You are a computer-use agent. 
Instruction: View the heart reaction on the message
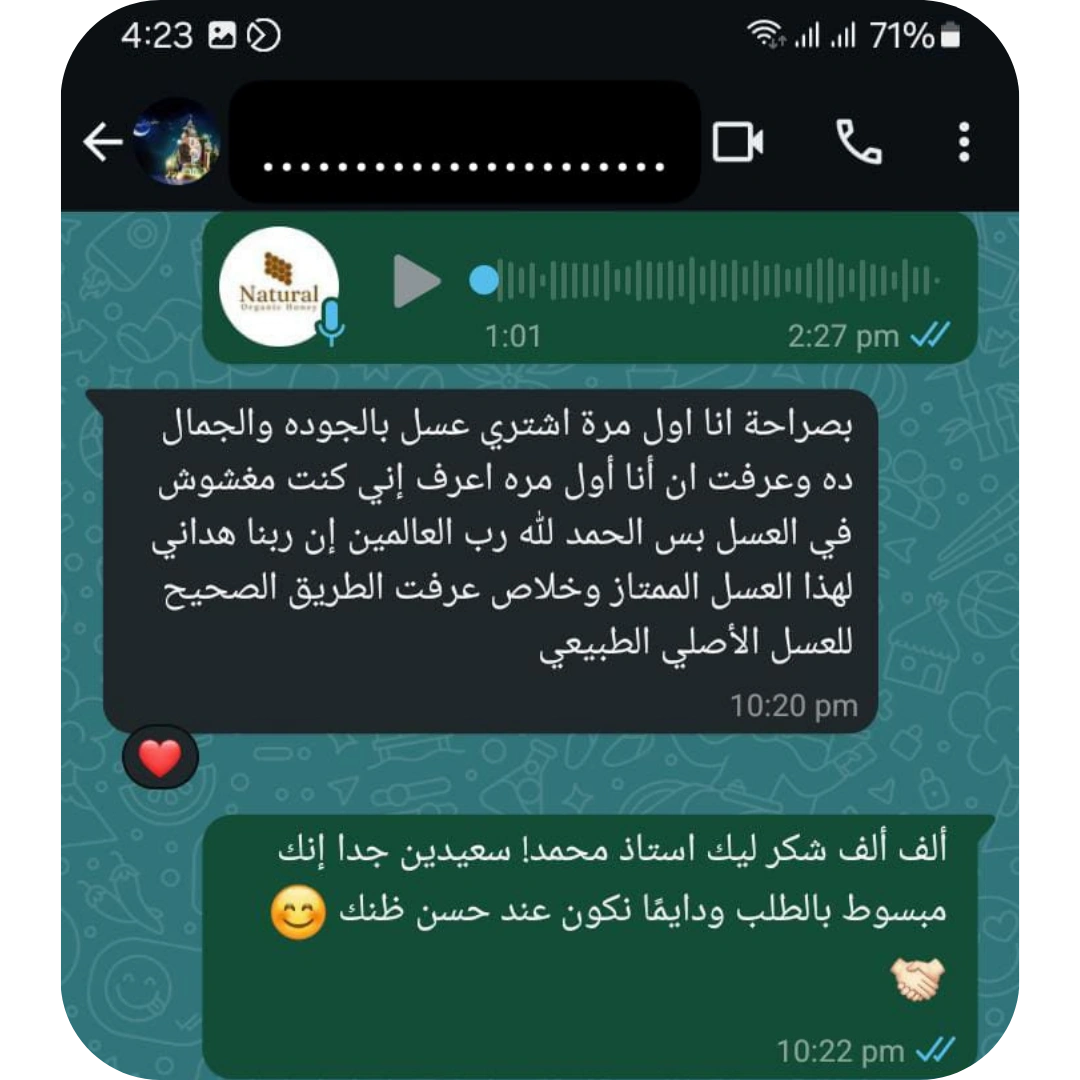pos(160,759)
